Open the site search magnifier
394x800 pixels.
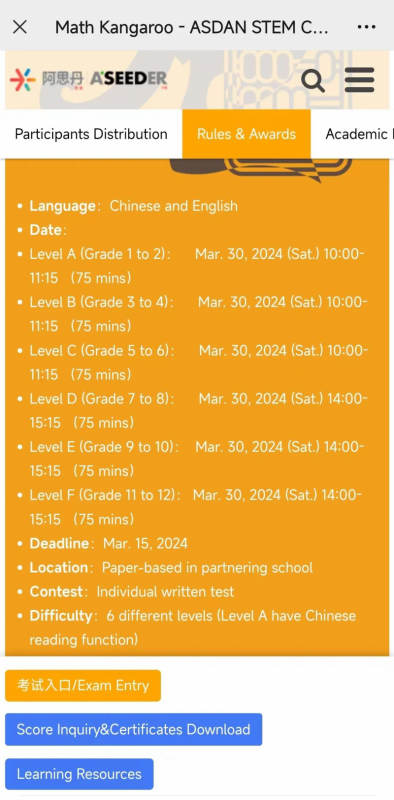click(313, 80)
